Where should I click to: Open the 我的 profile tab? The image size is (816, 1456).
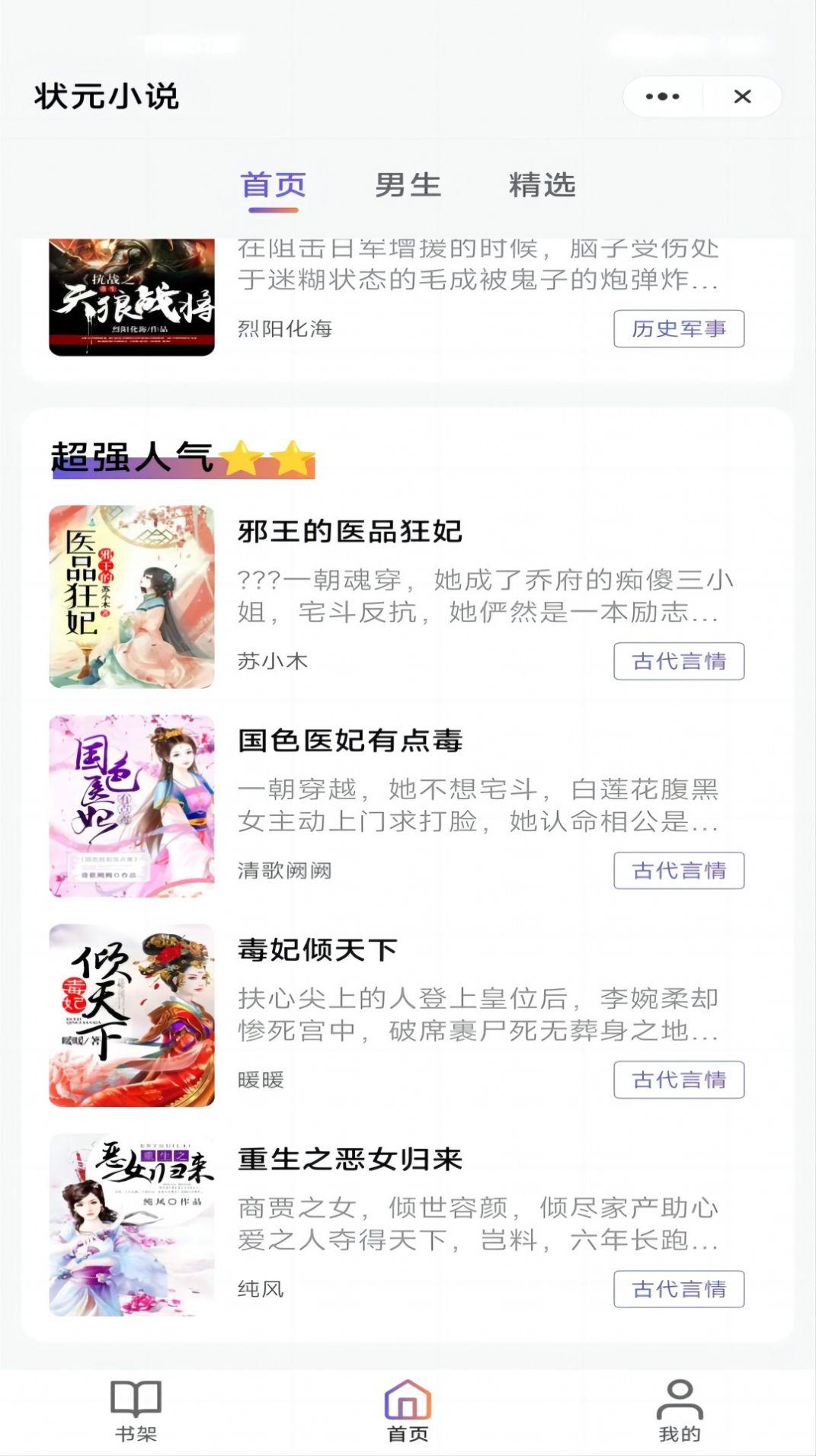(x=679, y=1411)
